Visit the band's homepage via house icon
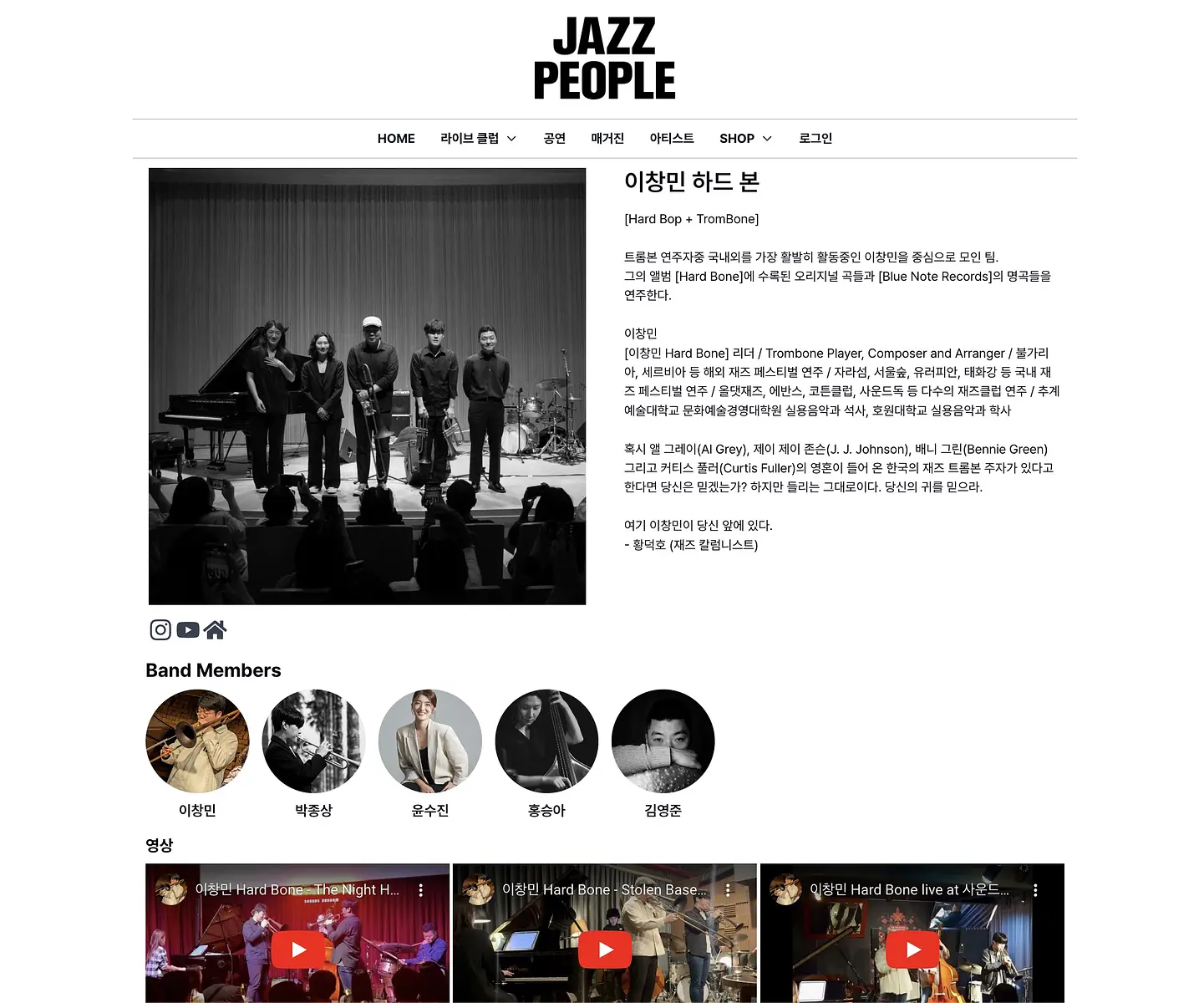1204x1003 pixels. click(x=215, y=629)
